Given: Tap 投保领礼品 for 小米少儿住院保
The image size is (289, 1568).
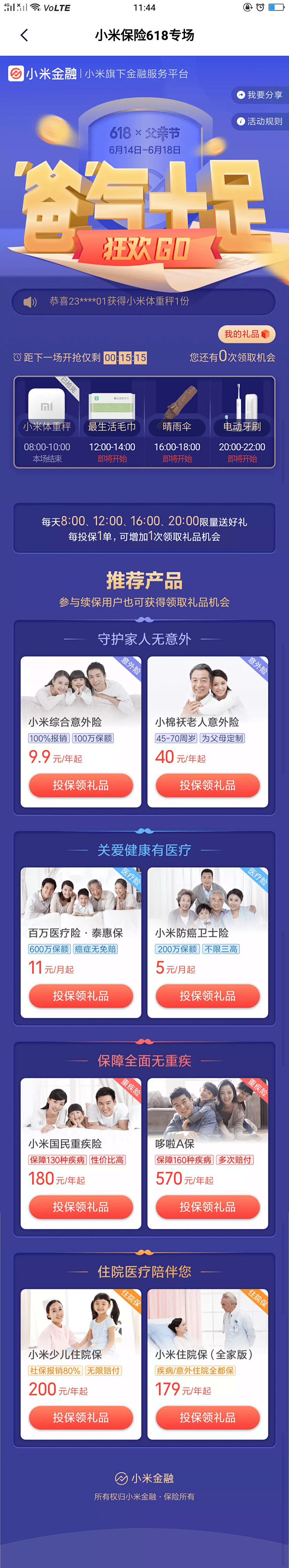Looking at the screenshot, I should pos(81,1417).
